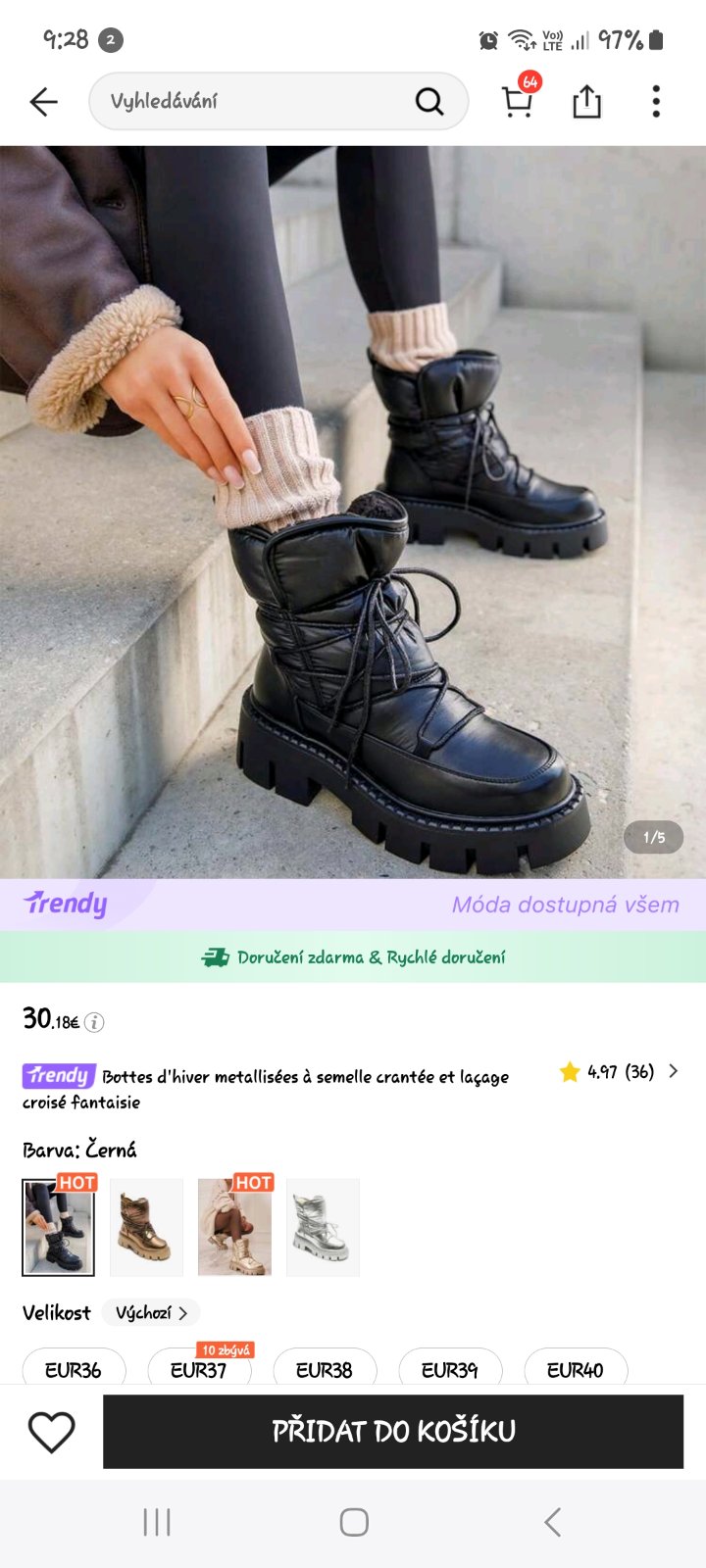This screenshot has width=706, height=1568.
Task: Select the black boots color swatch
Action: [58, 1227]
